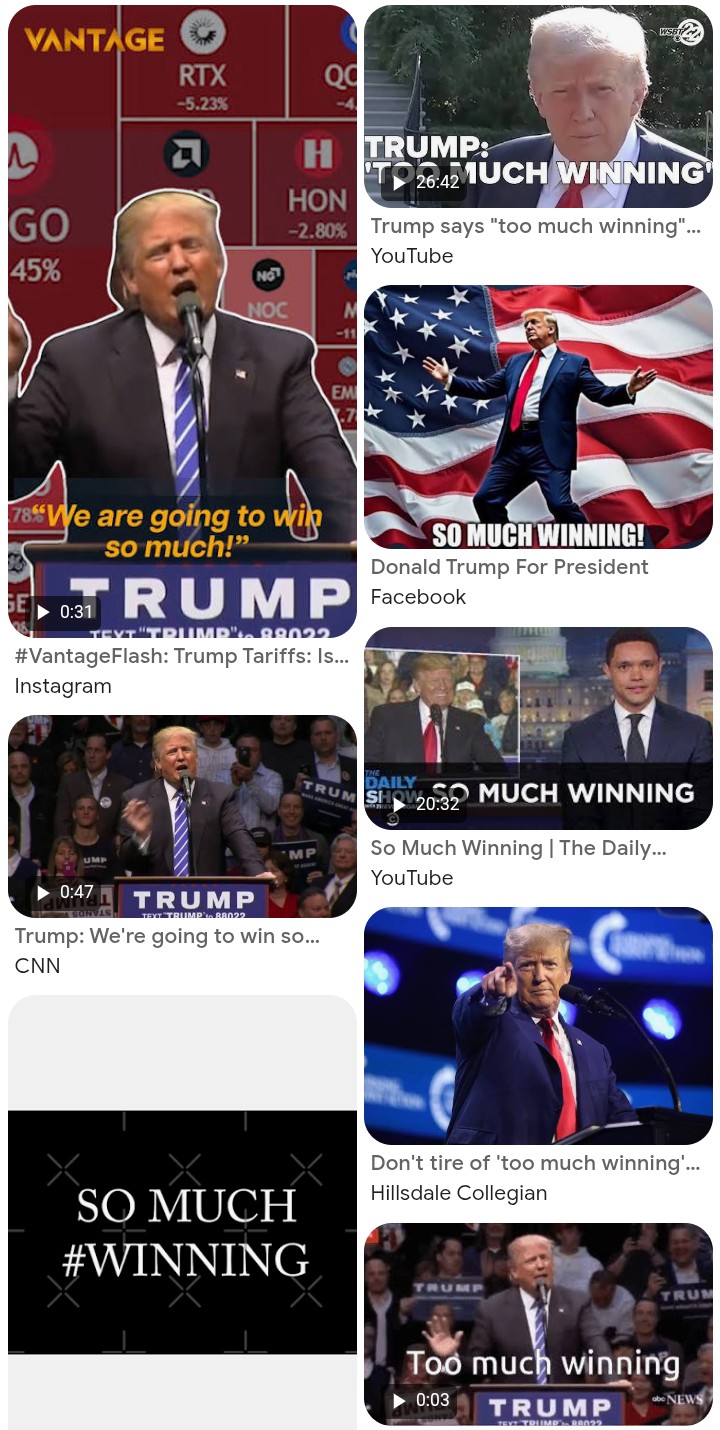The height and width of the screenshot is (1430, 720).
Task: Open the Hillsdale Collegian image result
Action: pos(538,1026)
